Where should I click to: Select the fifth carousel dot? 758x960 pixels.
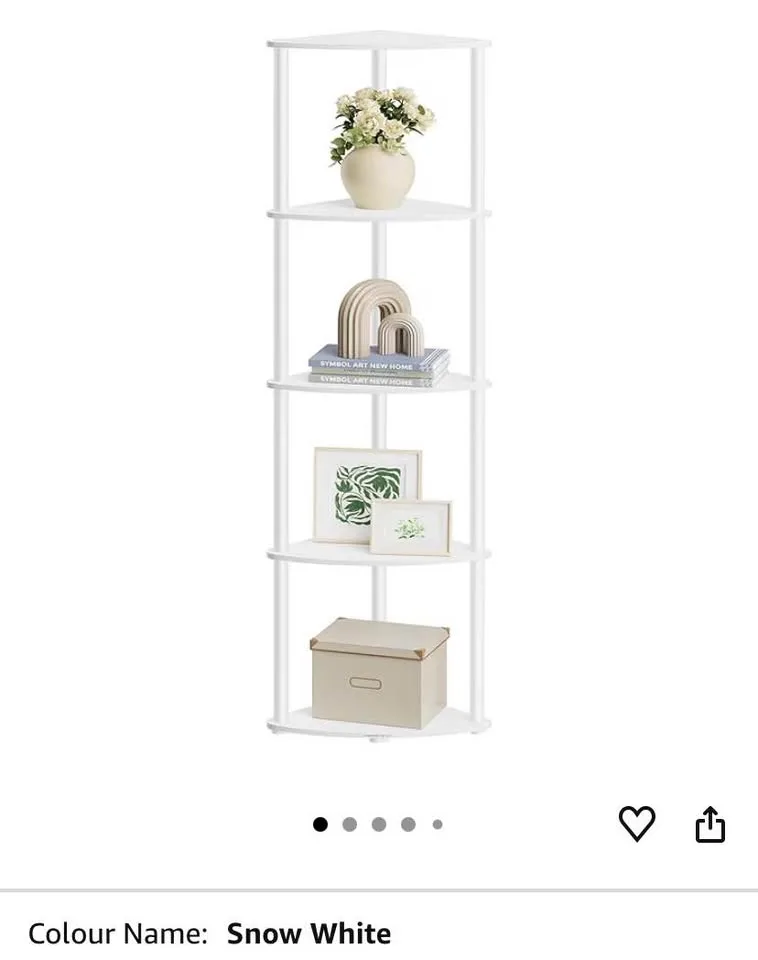coord(436,825)
